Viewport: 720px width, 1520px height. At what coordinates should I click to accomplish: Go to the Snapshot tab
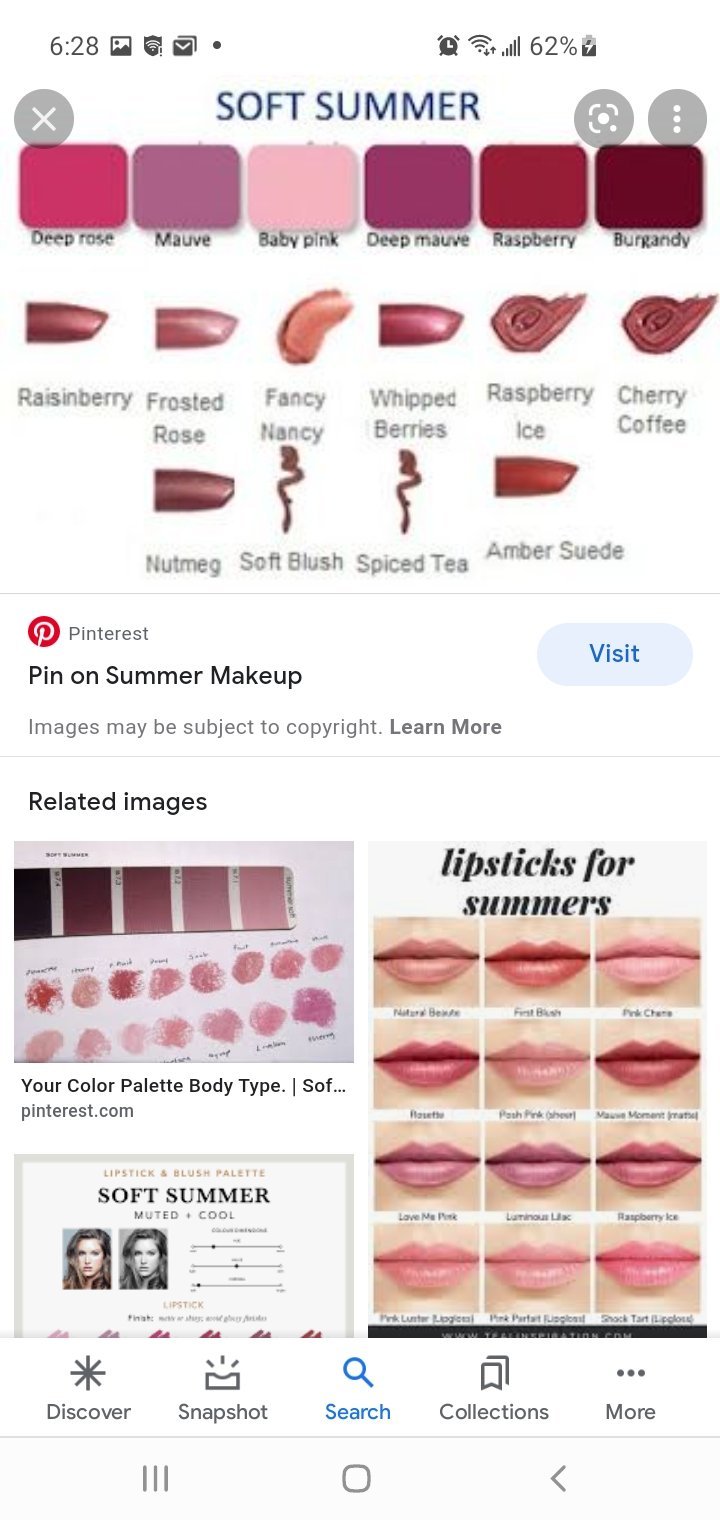click(x=223, y=1388)
